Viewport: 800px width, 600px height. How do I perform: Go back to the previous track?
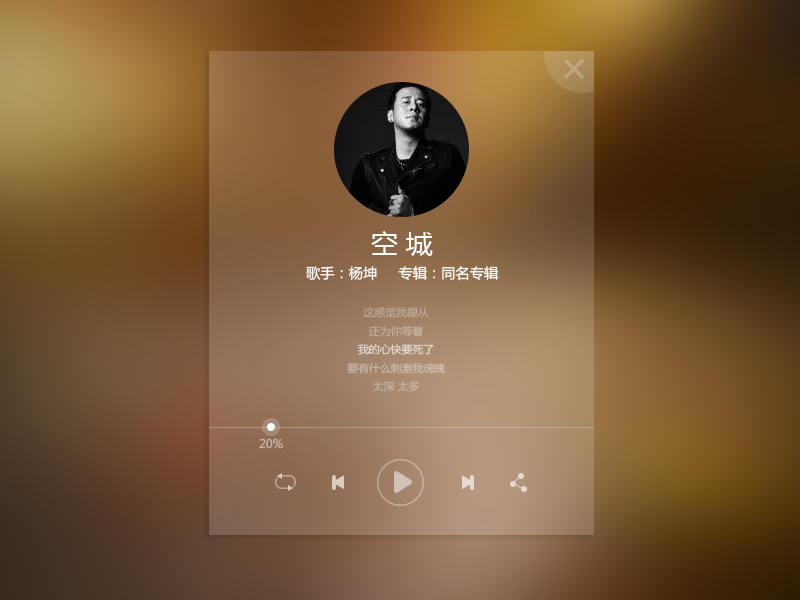pyautogui.click(x=338, y=482)
